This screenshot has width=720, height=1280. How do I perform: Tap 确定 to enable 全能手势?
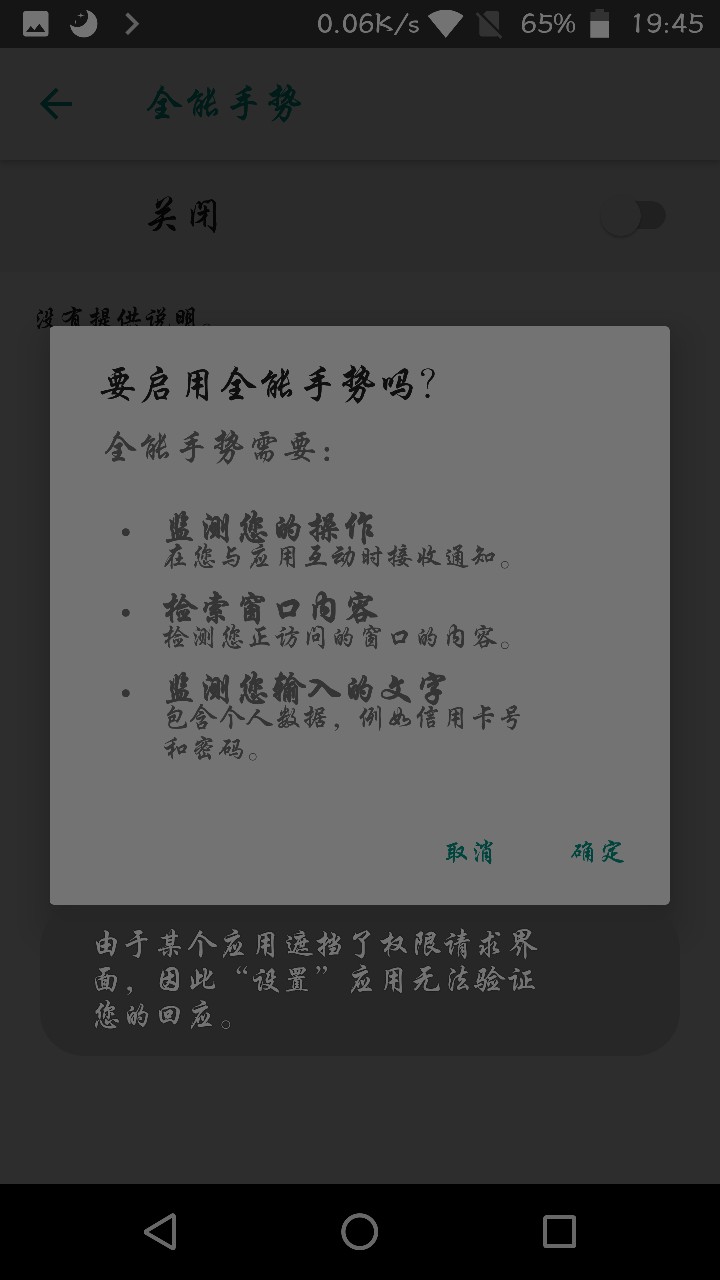pyautogui.click(x=597, y=852)
